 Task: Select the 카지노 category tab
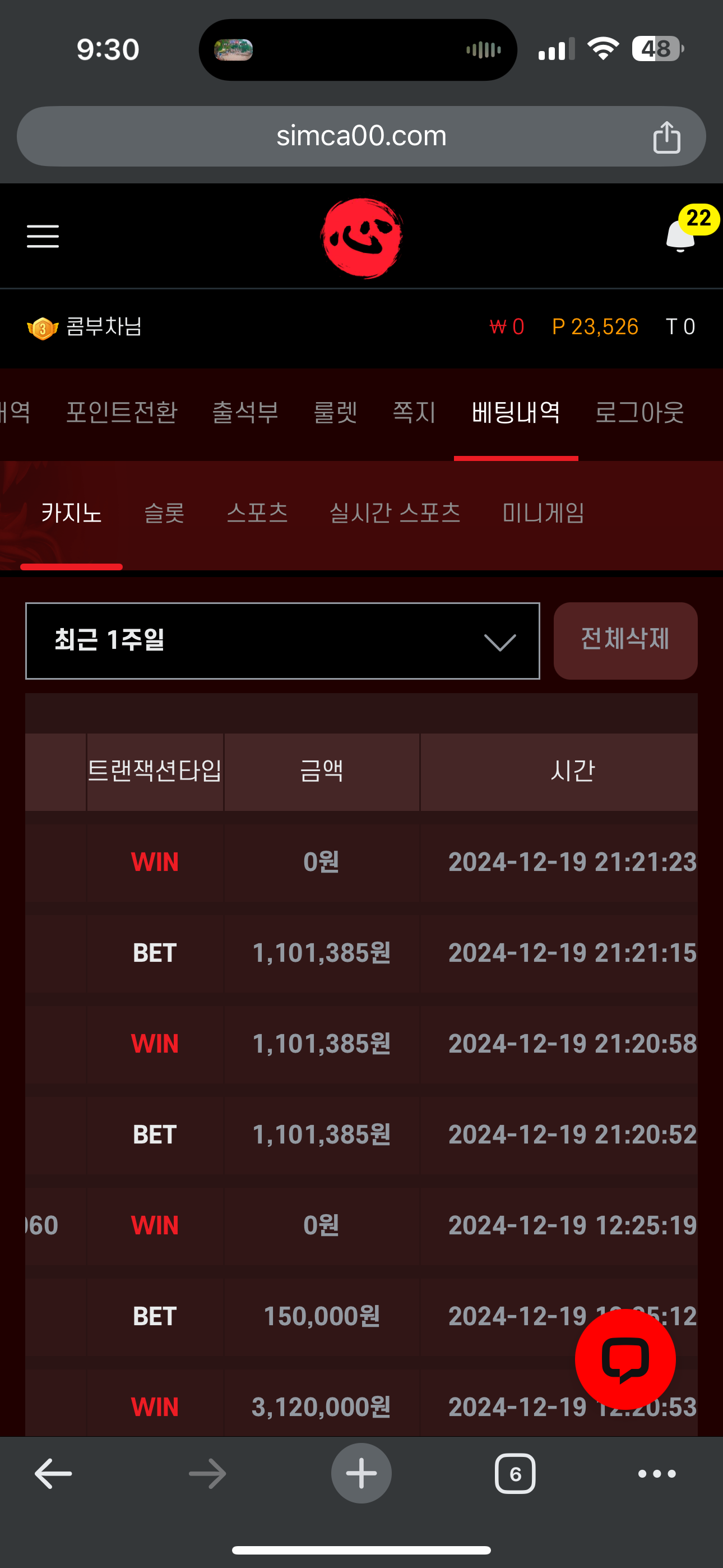[71, 513]
